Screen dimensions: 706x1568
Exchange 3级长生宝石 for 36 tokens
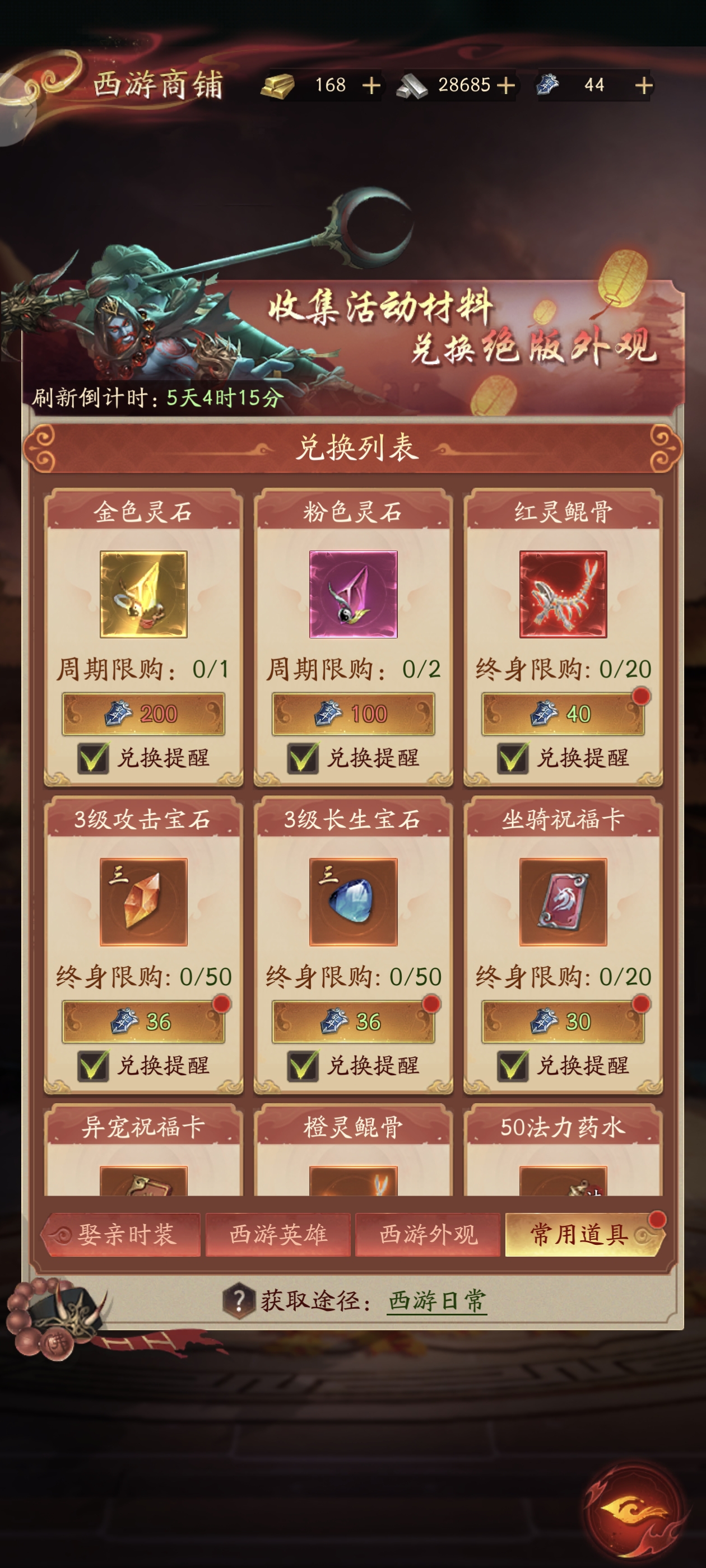point(352,1021)
